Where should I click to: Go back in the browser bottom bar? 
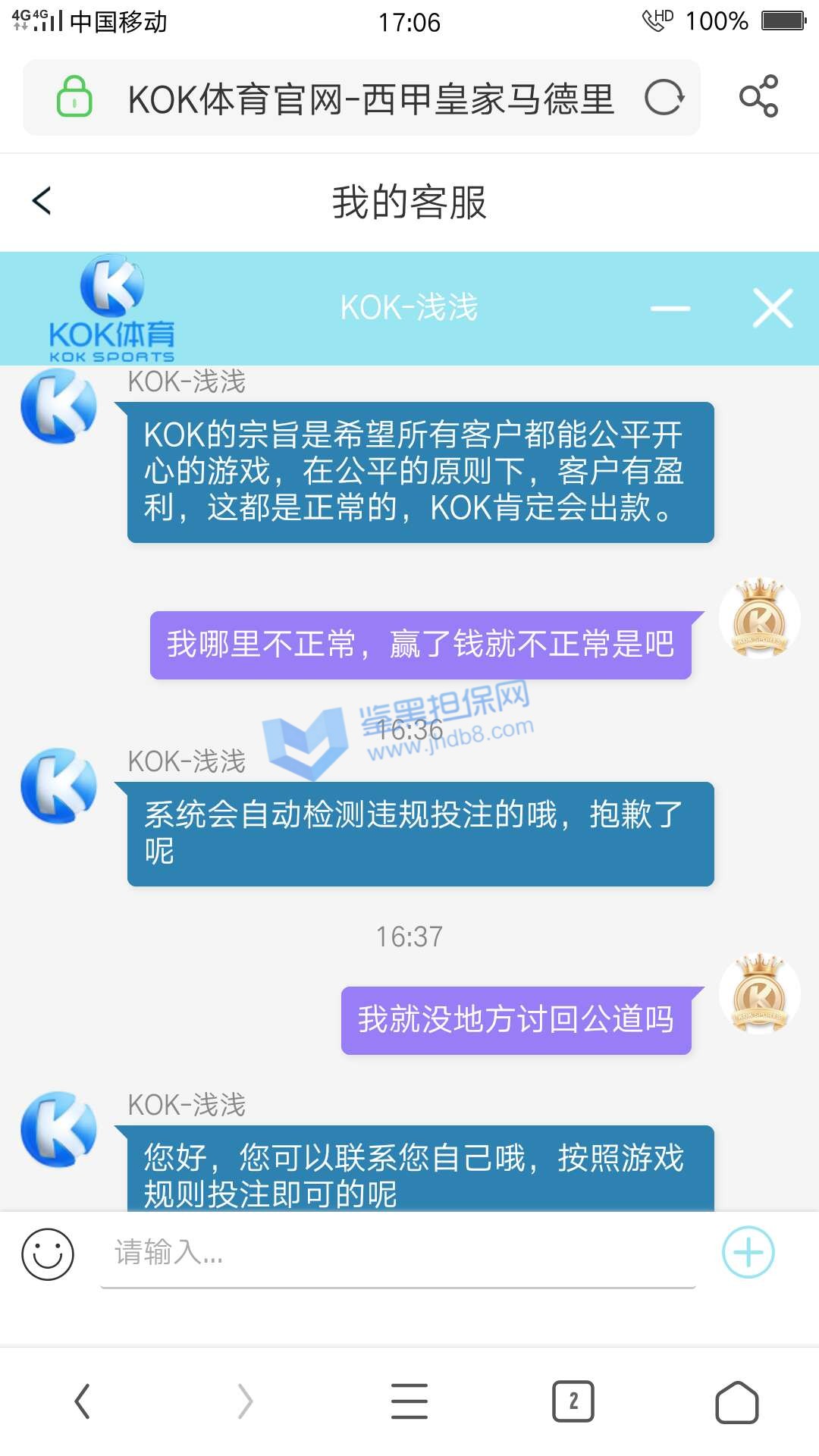tap(82, 1401)
